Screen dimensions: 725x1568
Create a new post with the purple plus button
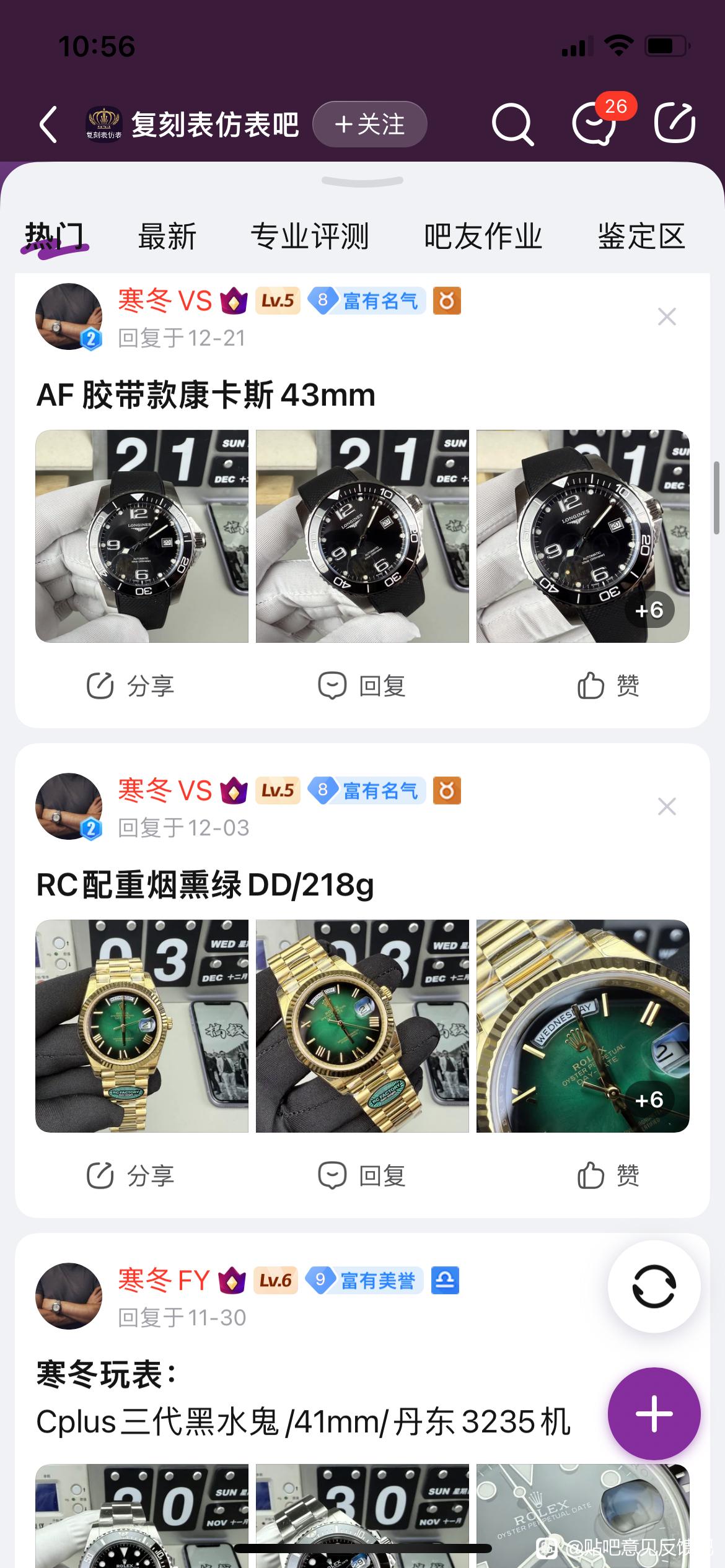pyautogui.click(x=654, y=1414)
